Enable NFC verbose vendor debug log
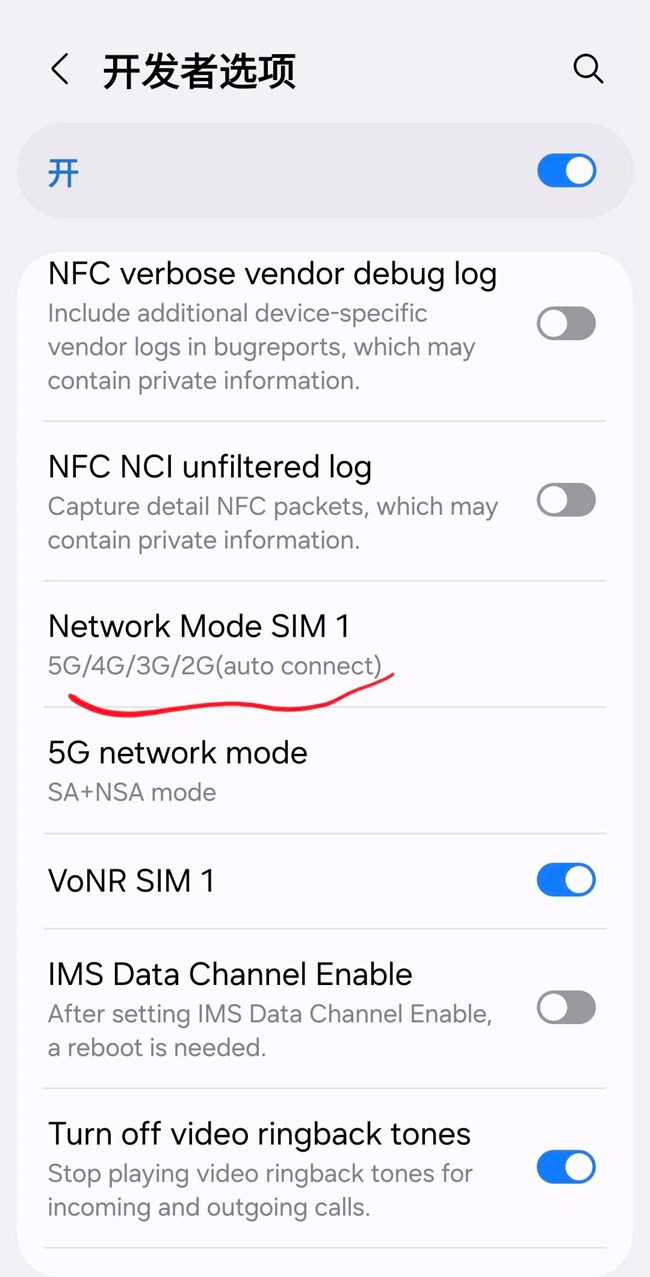 click(566, 324)
